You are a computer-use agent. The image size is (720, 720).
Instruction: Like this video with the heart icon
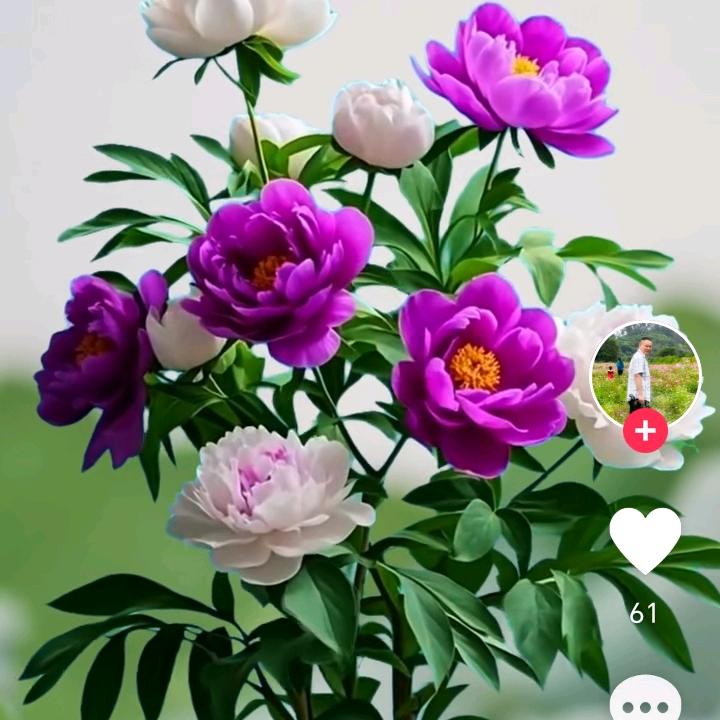645,540
